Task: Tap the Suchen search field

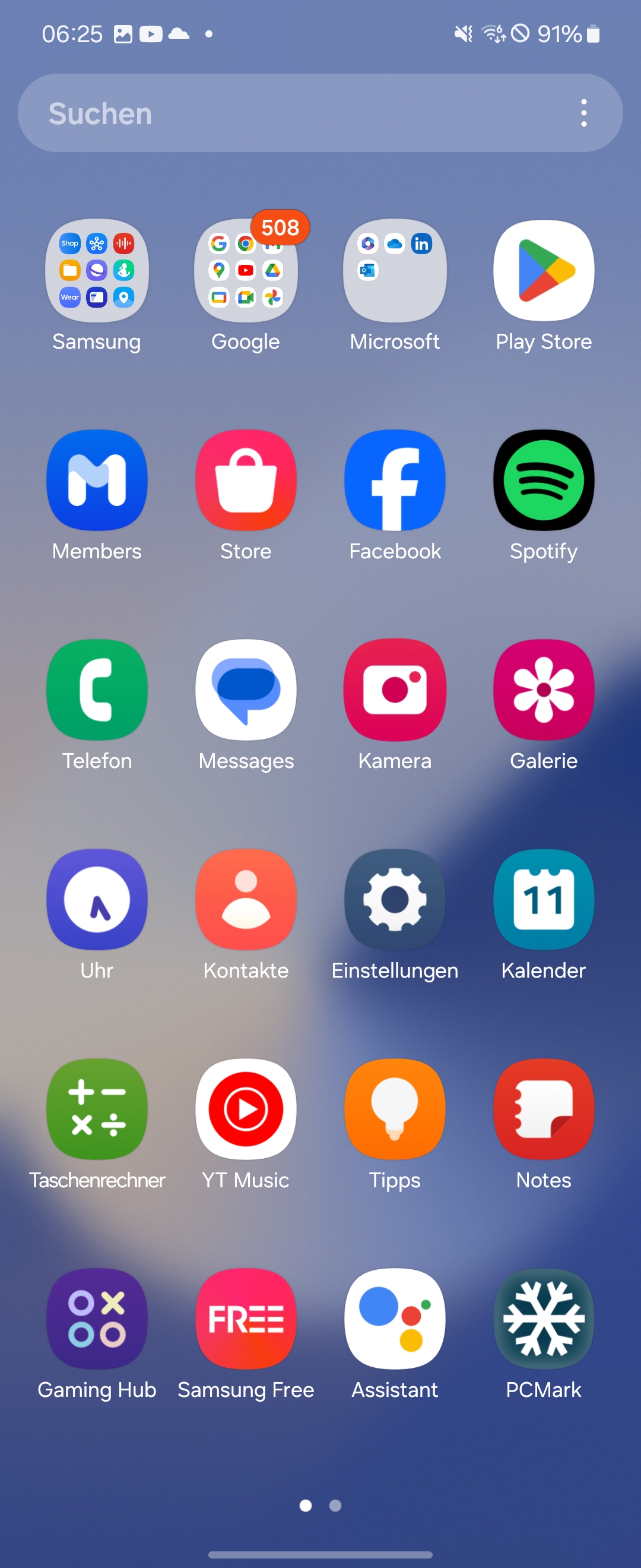Action: click(x=292, y=113)
